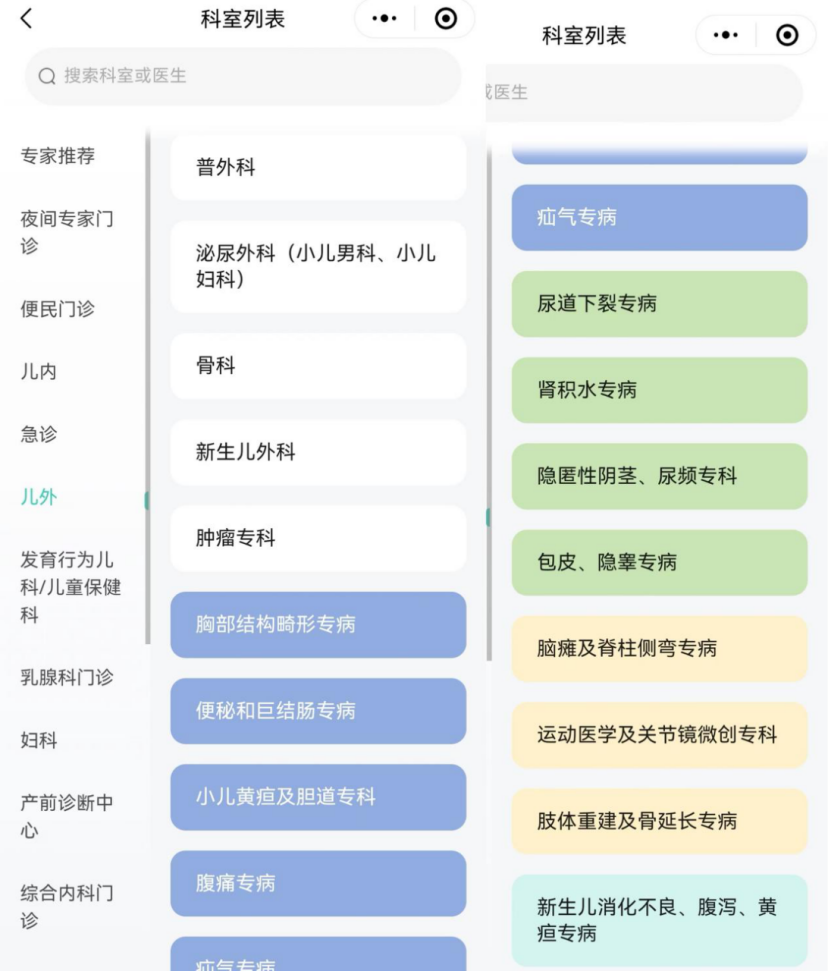Screen dimensions: 828x971
Task: Select 小儿黄疸及胆道专科
Action: click(317, 797)
